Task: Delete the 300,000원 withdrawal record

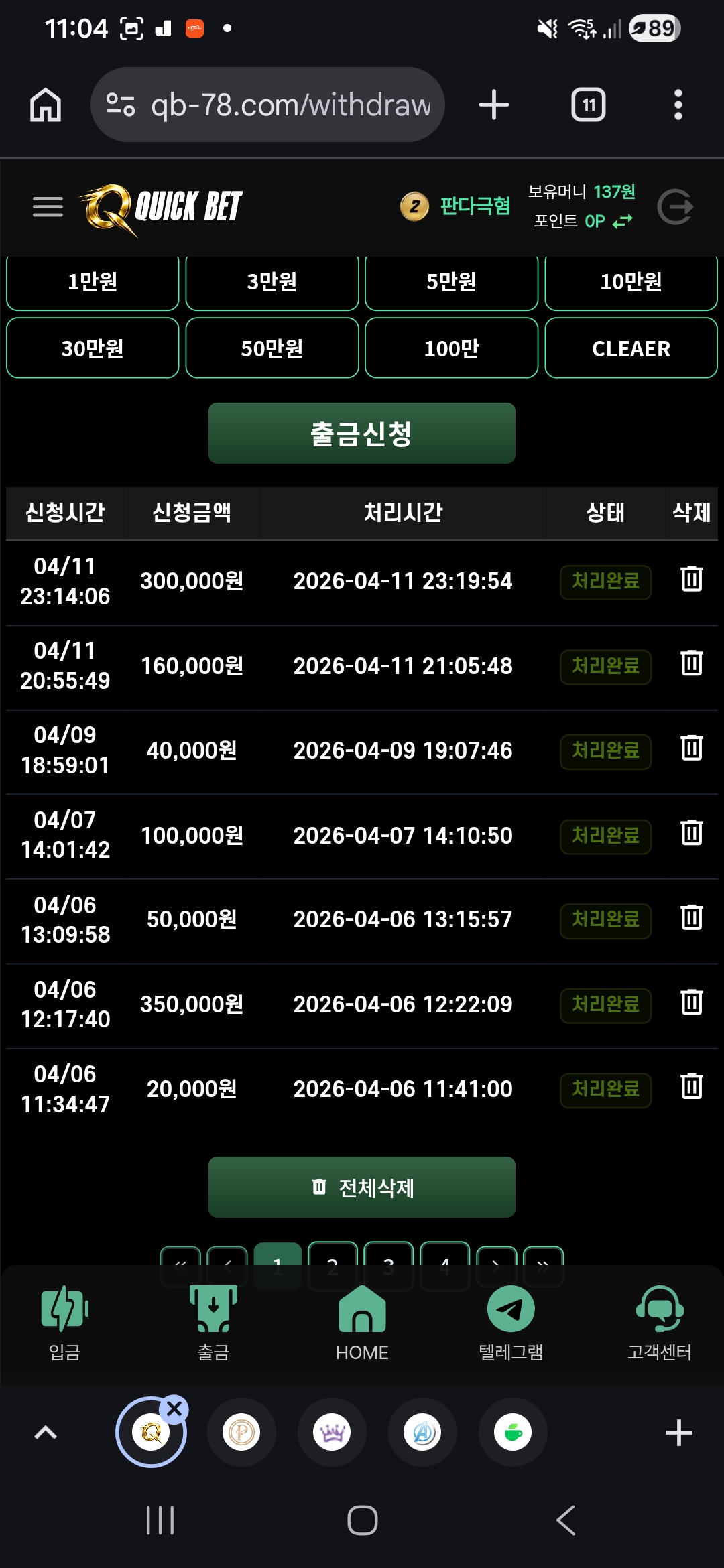Action: (691, 579)
